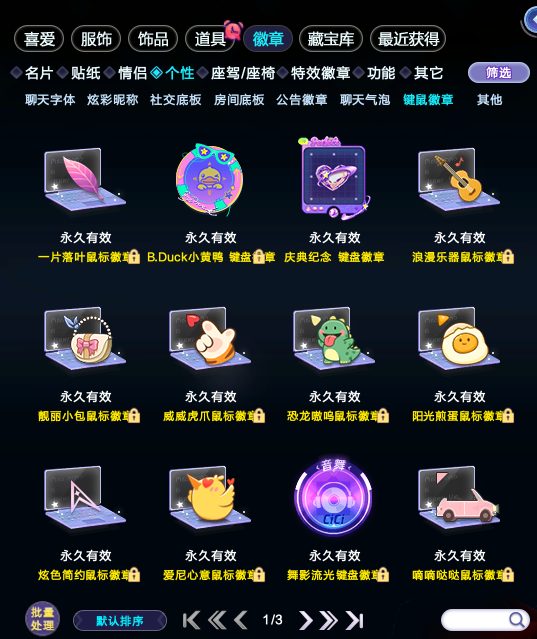This screenshot has height=639, width=537.
Task: Switch to 最近获得 tab
Action: [x=408, y=39]
